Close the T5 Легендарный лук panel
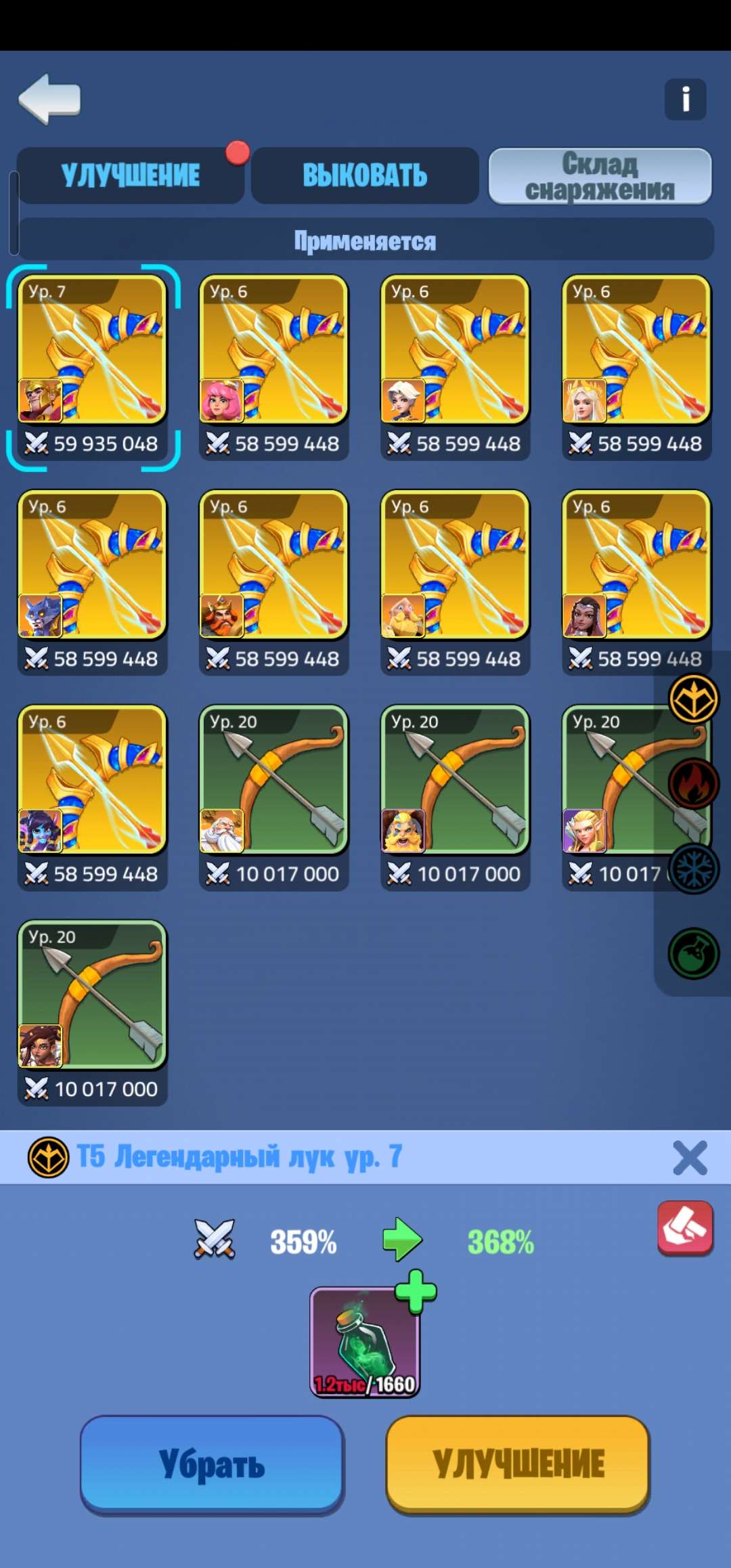731x1568 pixels. coord(690,1157)
